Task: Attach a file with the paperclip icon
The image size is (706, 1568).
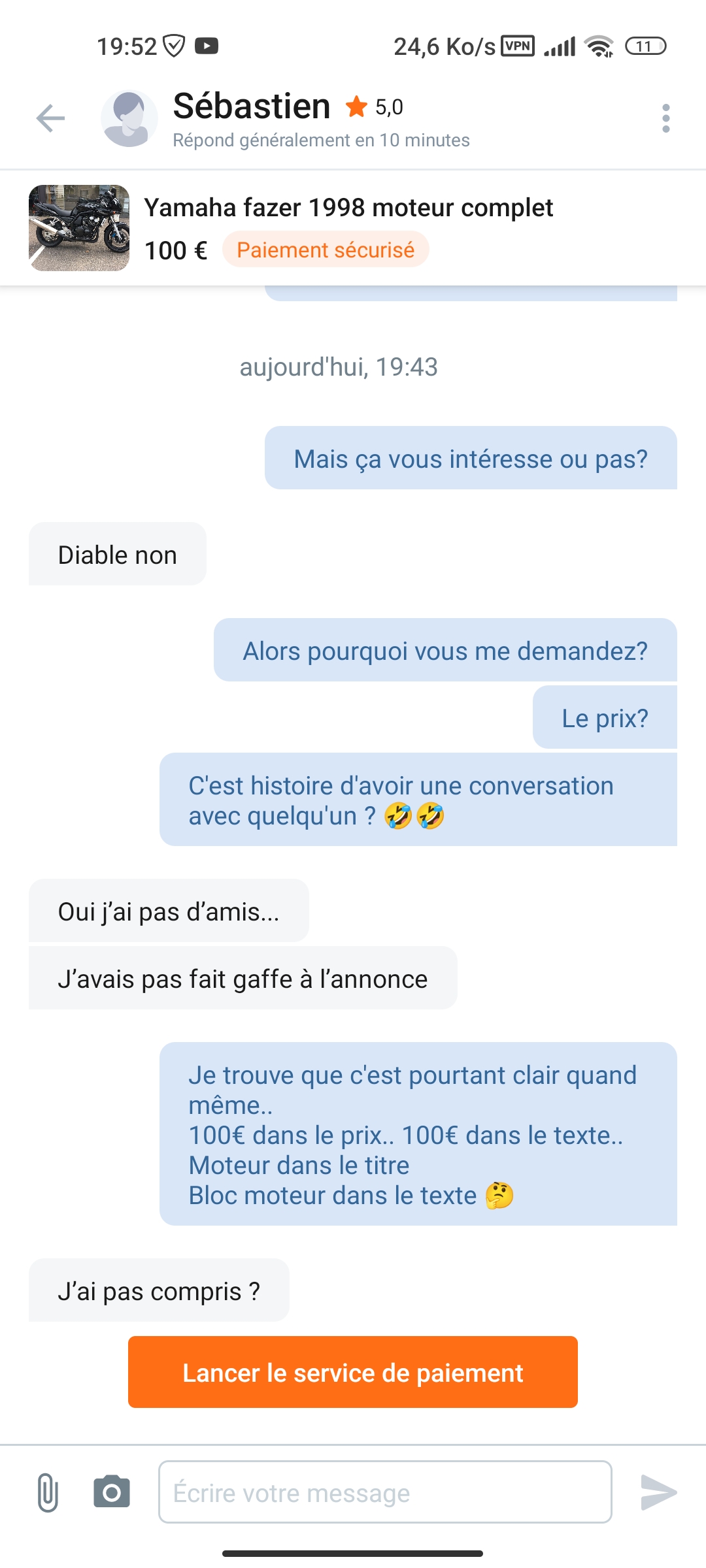Action: click(48, 1493)
